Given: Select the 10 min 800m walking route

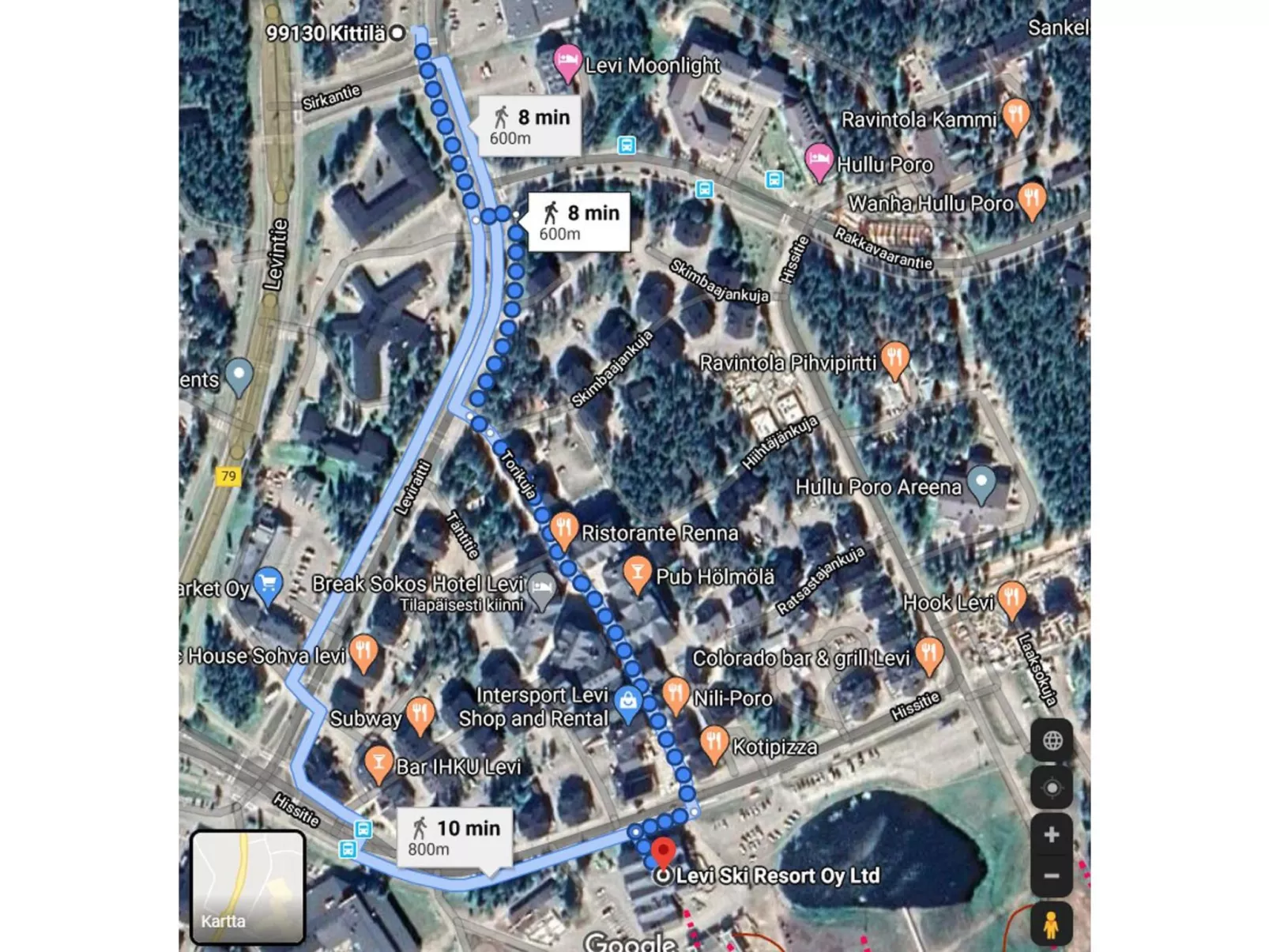Looking at the screenshot, I should (454, 837).
